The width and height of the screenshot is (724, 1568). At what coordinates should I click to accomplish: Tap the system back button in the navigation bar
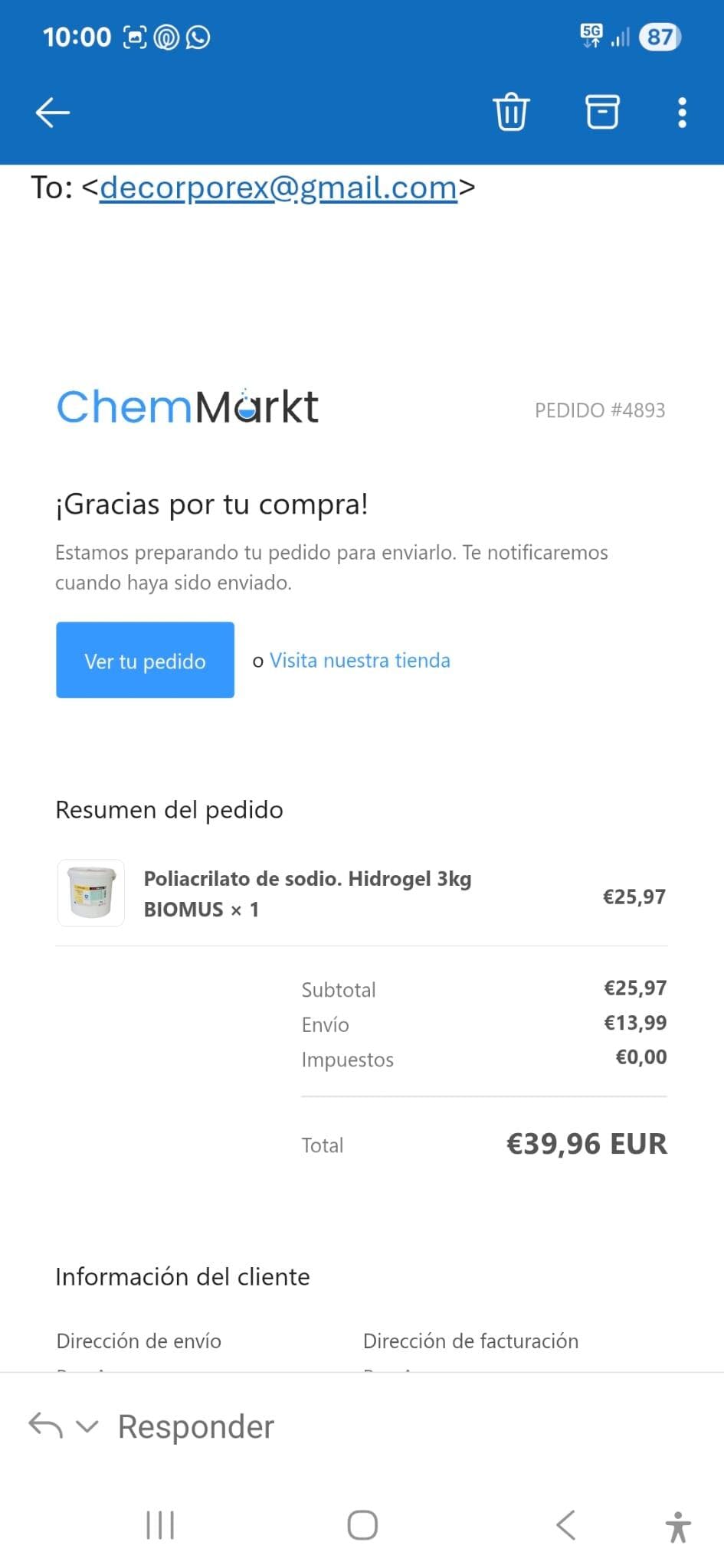(565, 1525)
